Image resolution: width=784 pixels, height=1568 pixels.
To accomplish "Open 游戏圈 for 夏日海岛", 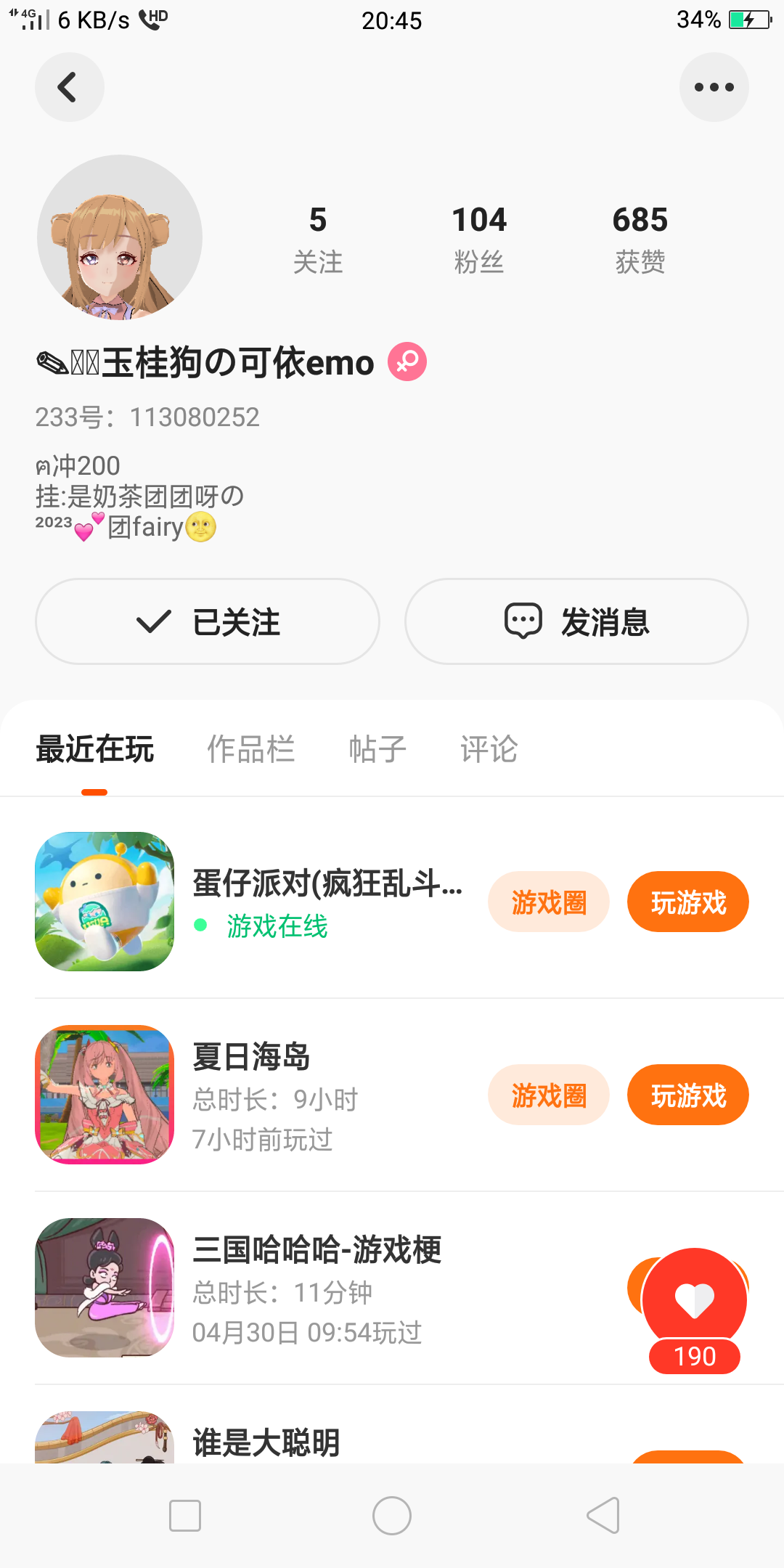I will 549,1095.
